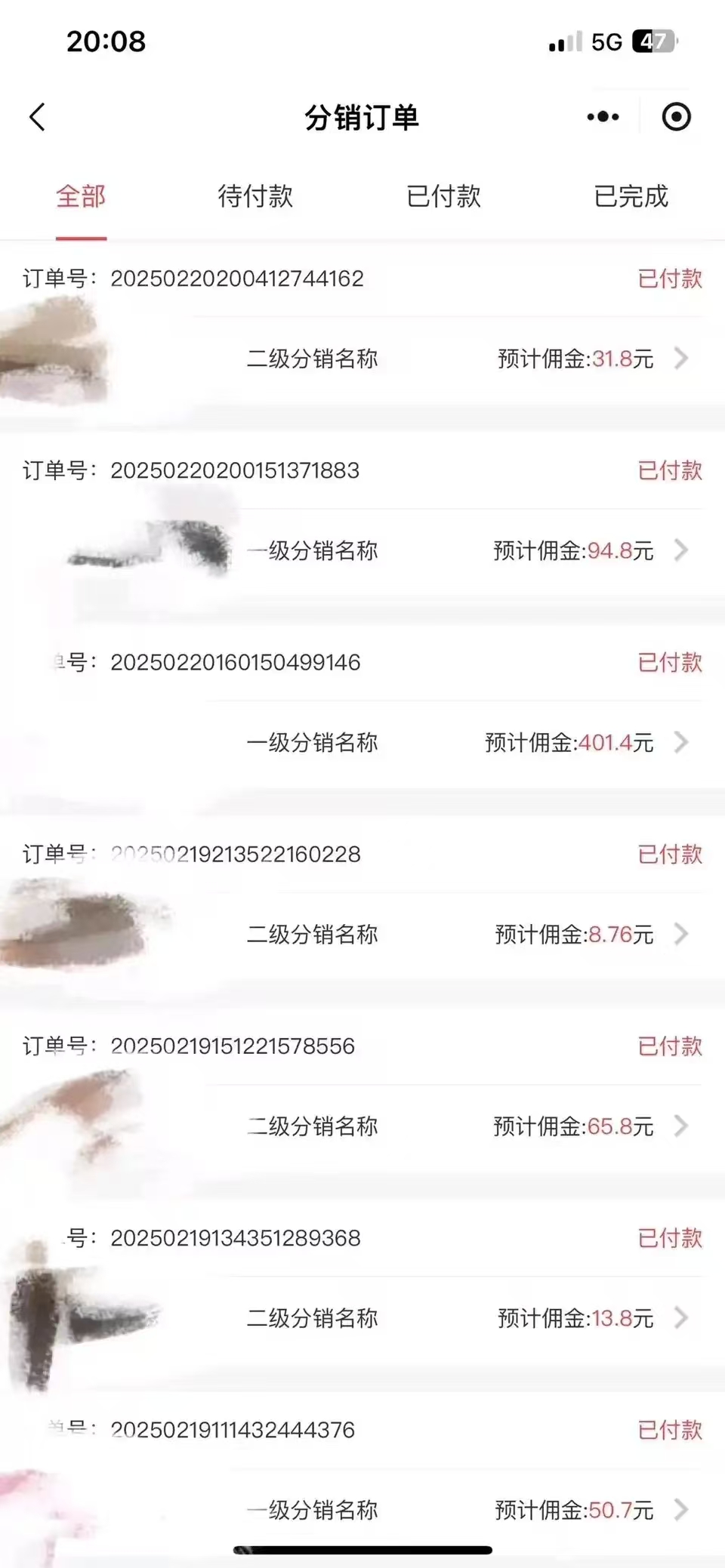Open the mini program more options menu

(x=603, y=117)
